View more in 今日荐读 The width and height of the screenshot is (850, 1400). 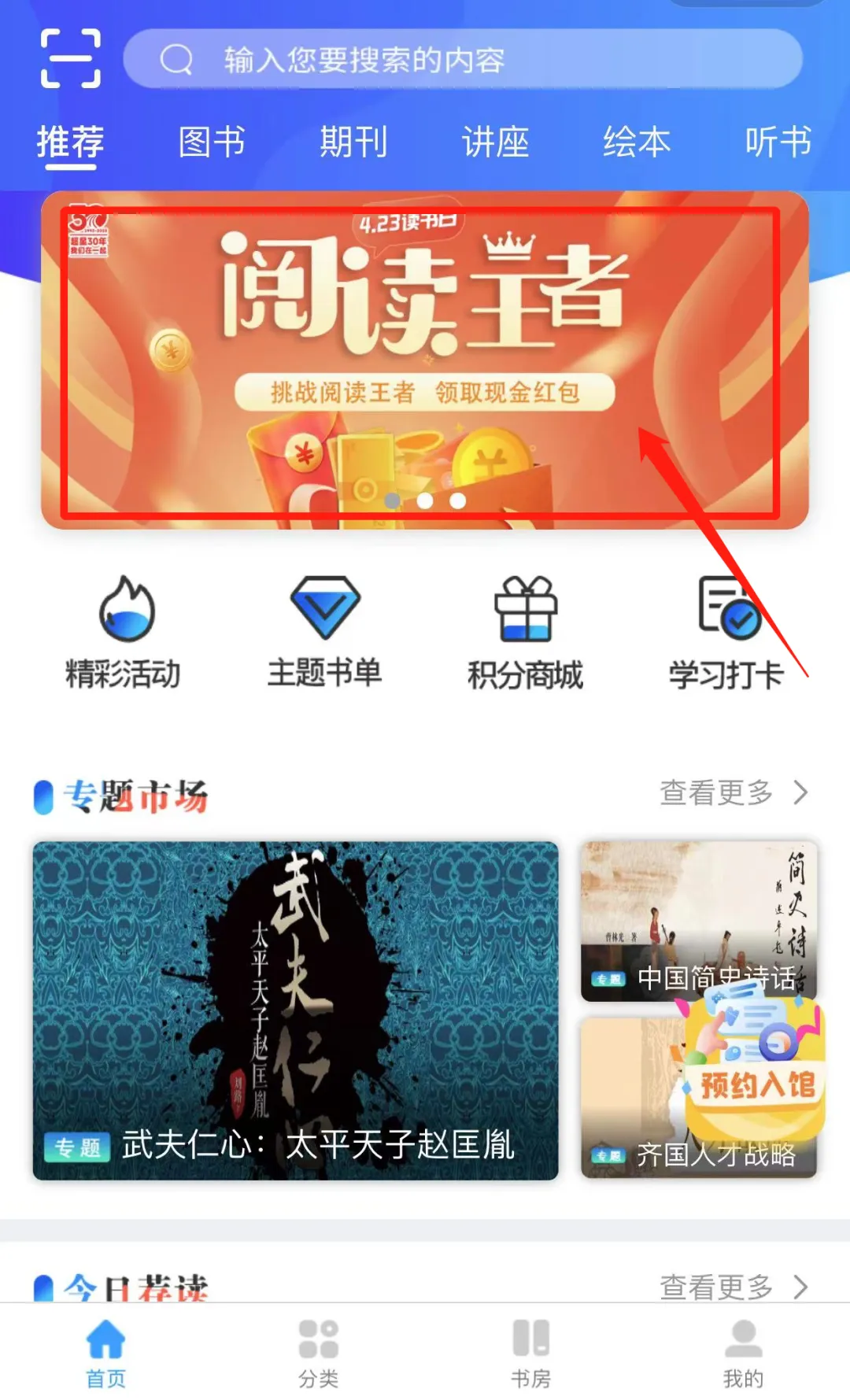click(732, 1287)
